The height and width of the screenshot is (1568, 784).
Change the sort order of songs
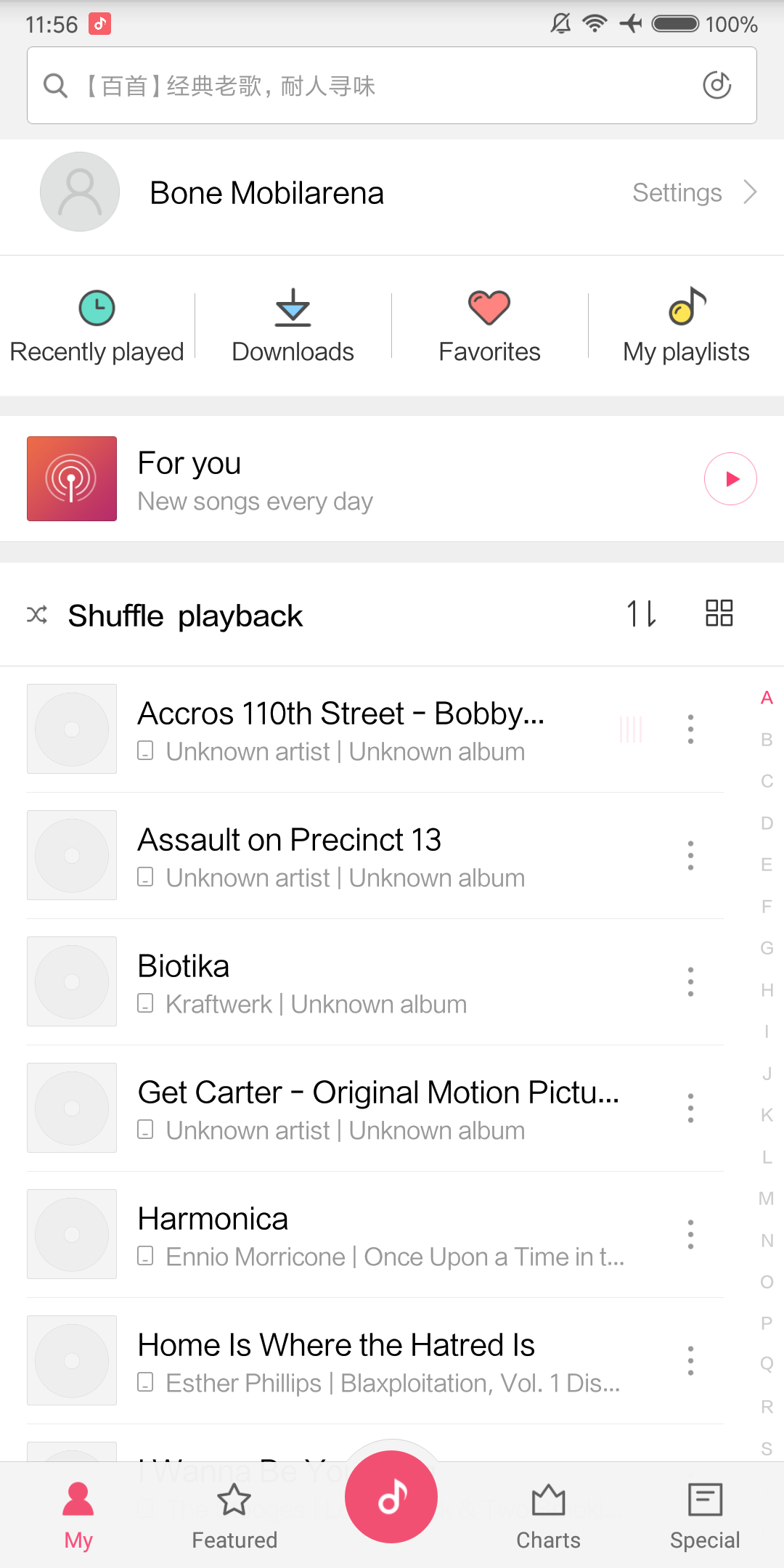[x=642, y=613]
